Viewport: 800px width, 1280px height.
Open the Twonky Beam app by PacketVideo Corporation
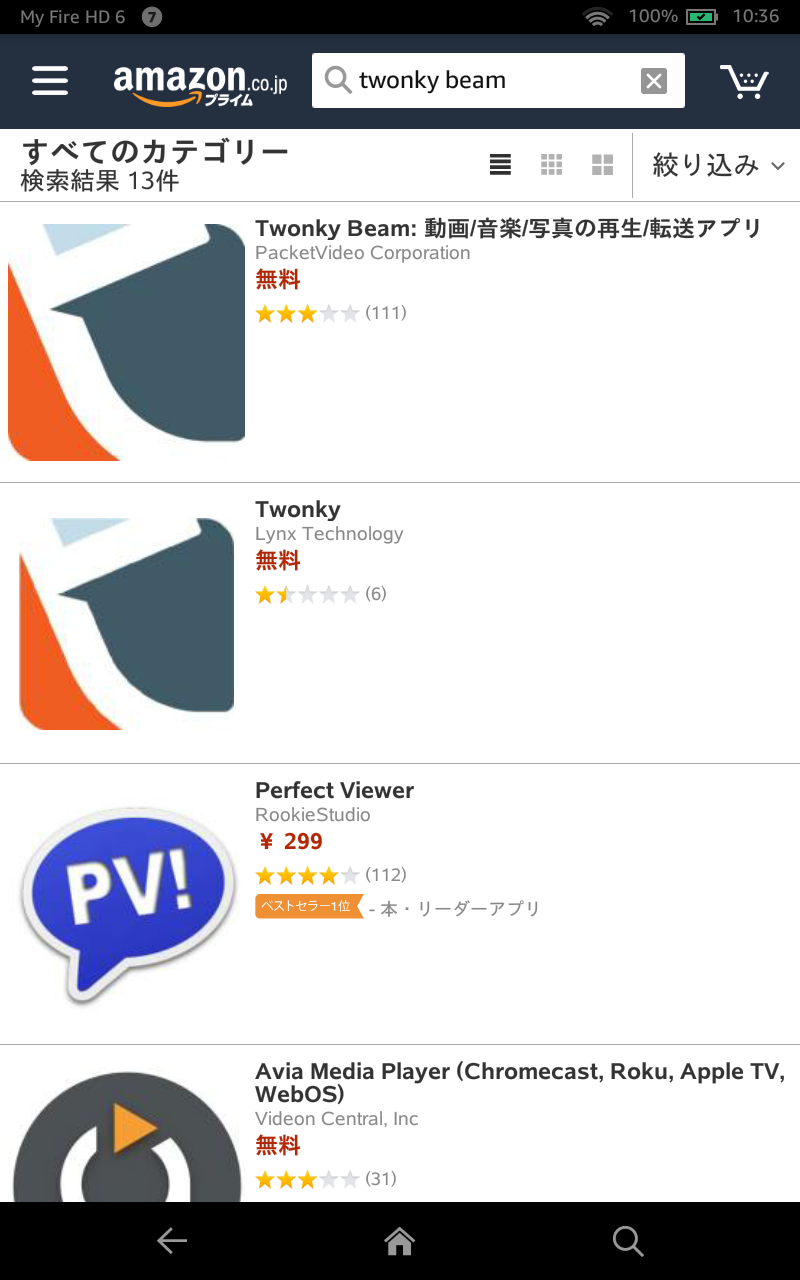(400, 342)
